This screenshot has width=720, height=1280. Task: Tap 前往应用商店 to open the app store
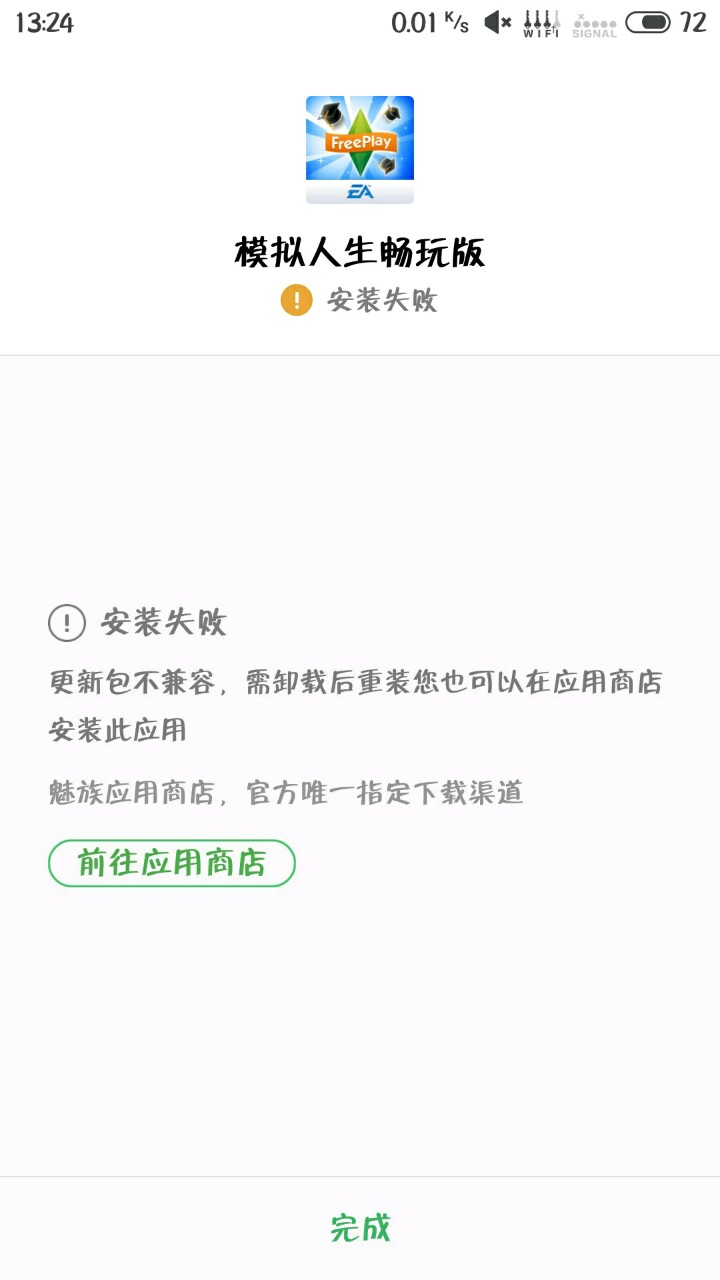172,863
